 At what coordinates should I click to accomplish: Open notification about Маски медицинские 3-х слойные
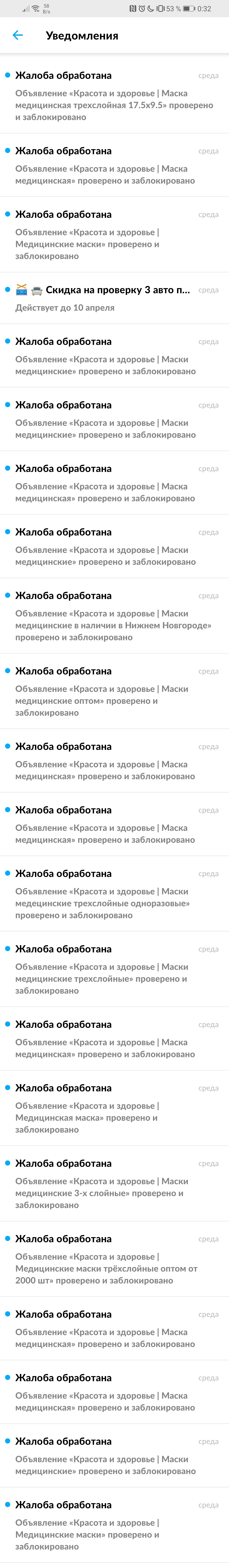(114, 1183)
